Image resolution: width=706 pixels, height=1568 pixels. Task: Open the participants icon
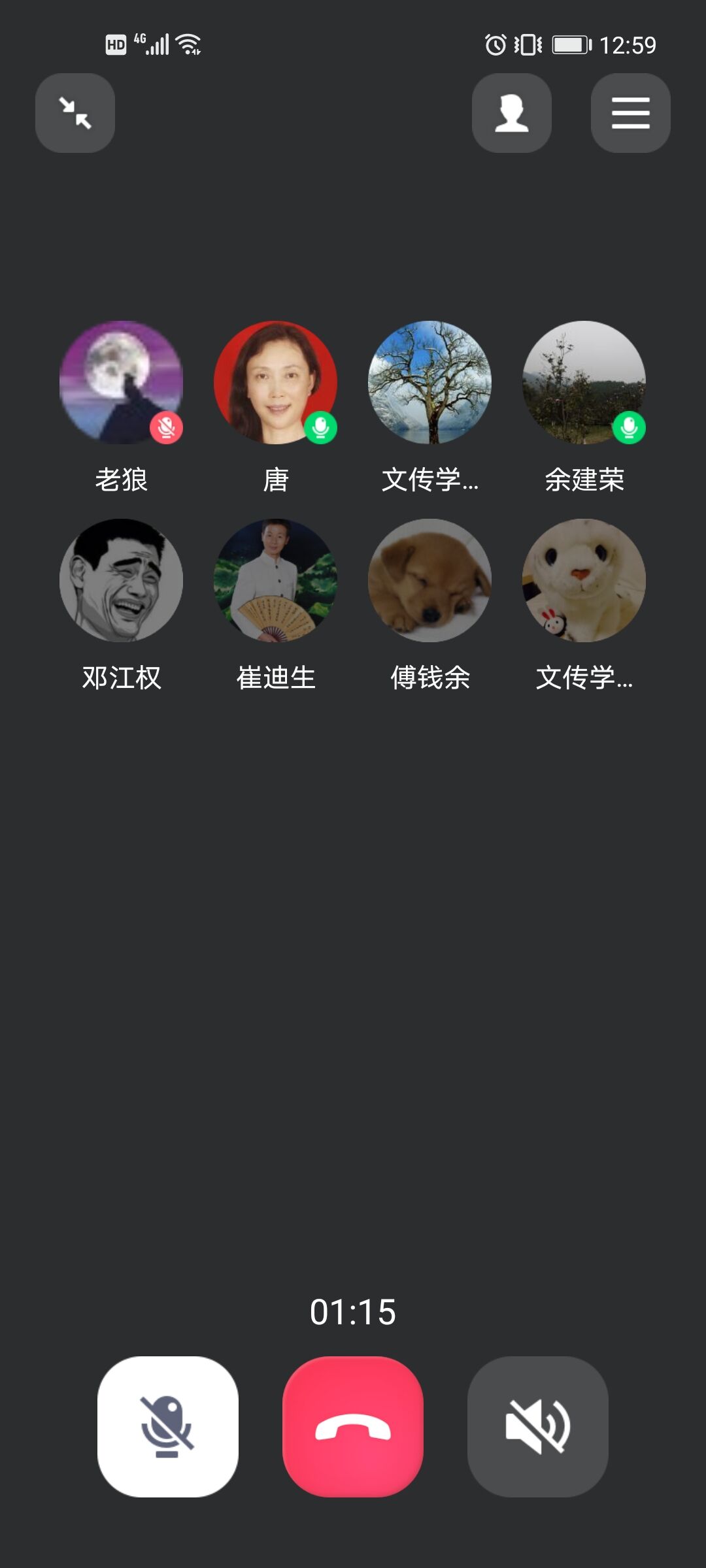[x=511, y=113]
